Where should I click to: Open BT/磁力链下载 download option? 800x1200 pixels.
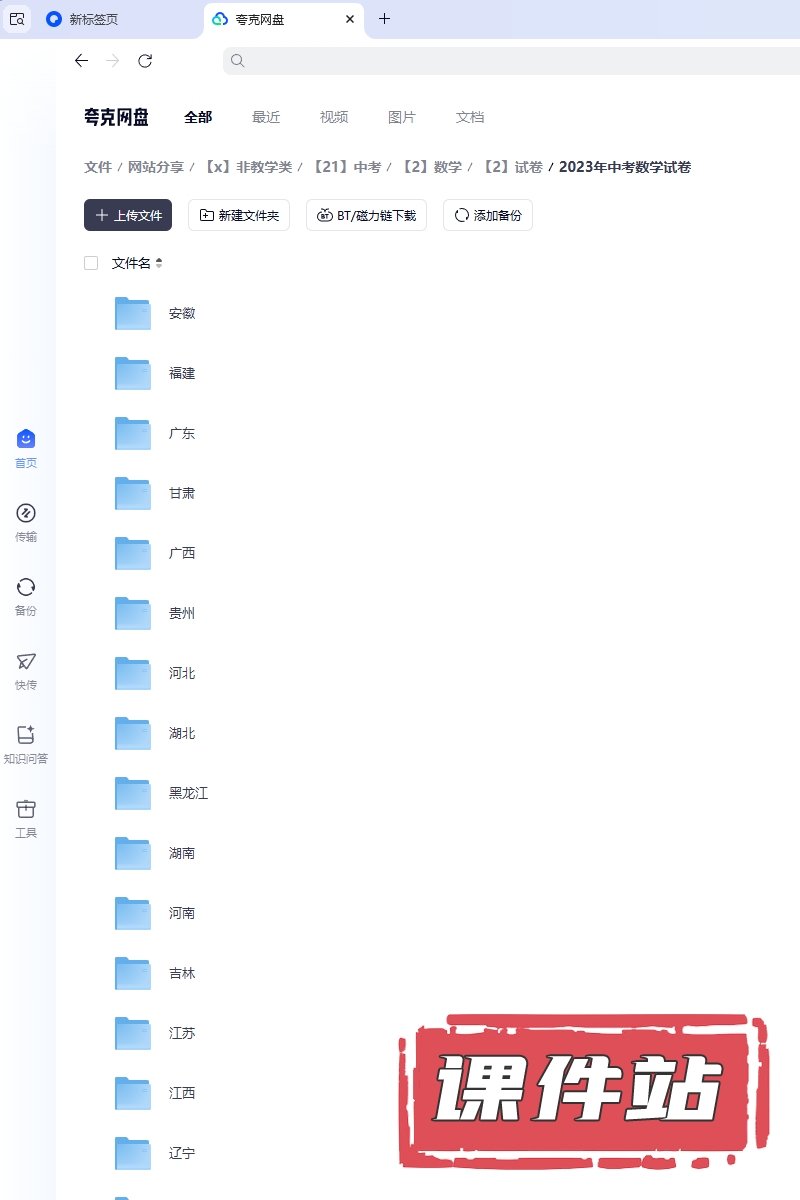366,215
